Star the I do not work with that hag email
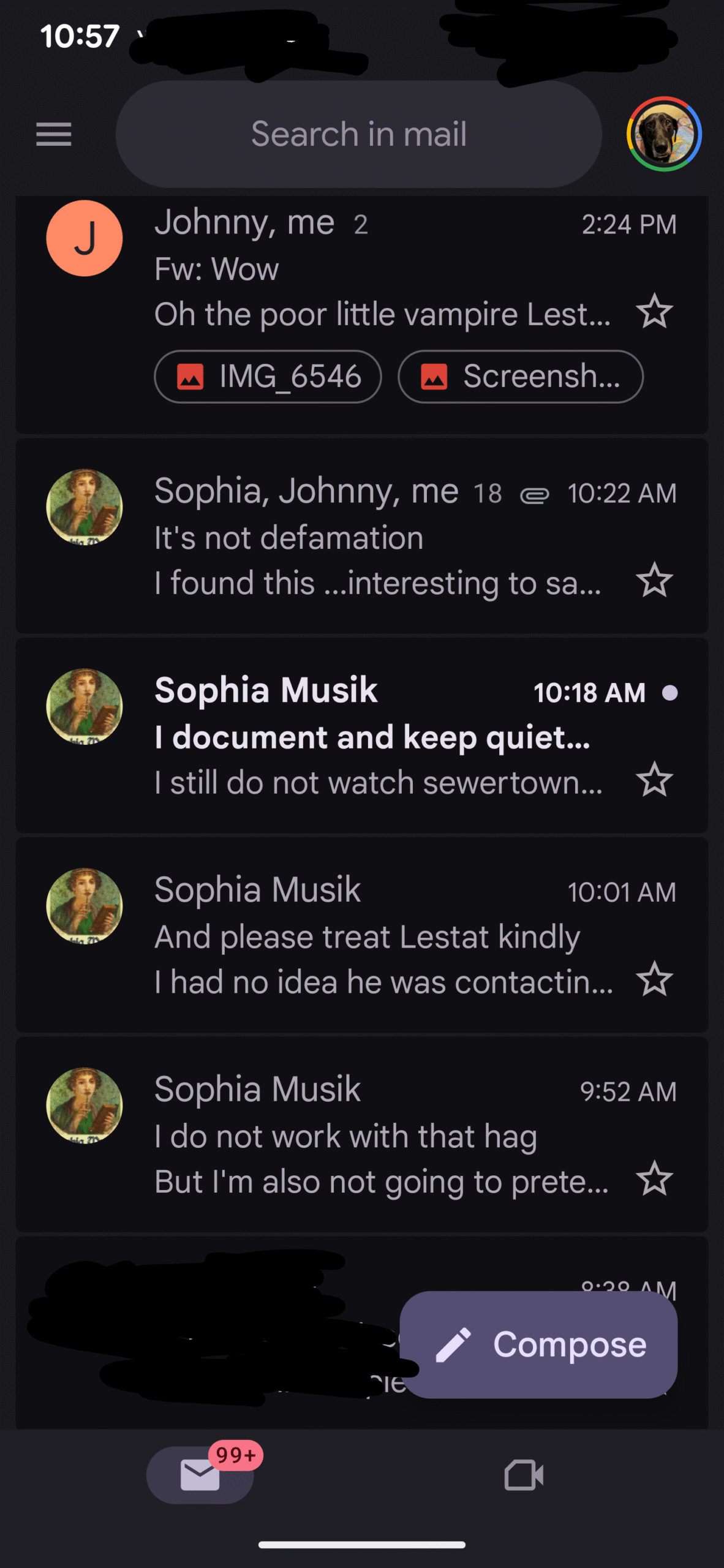Screen dimensions: 724x1568 (654, 1178)
